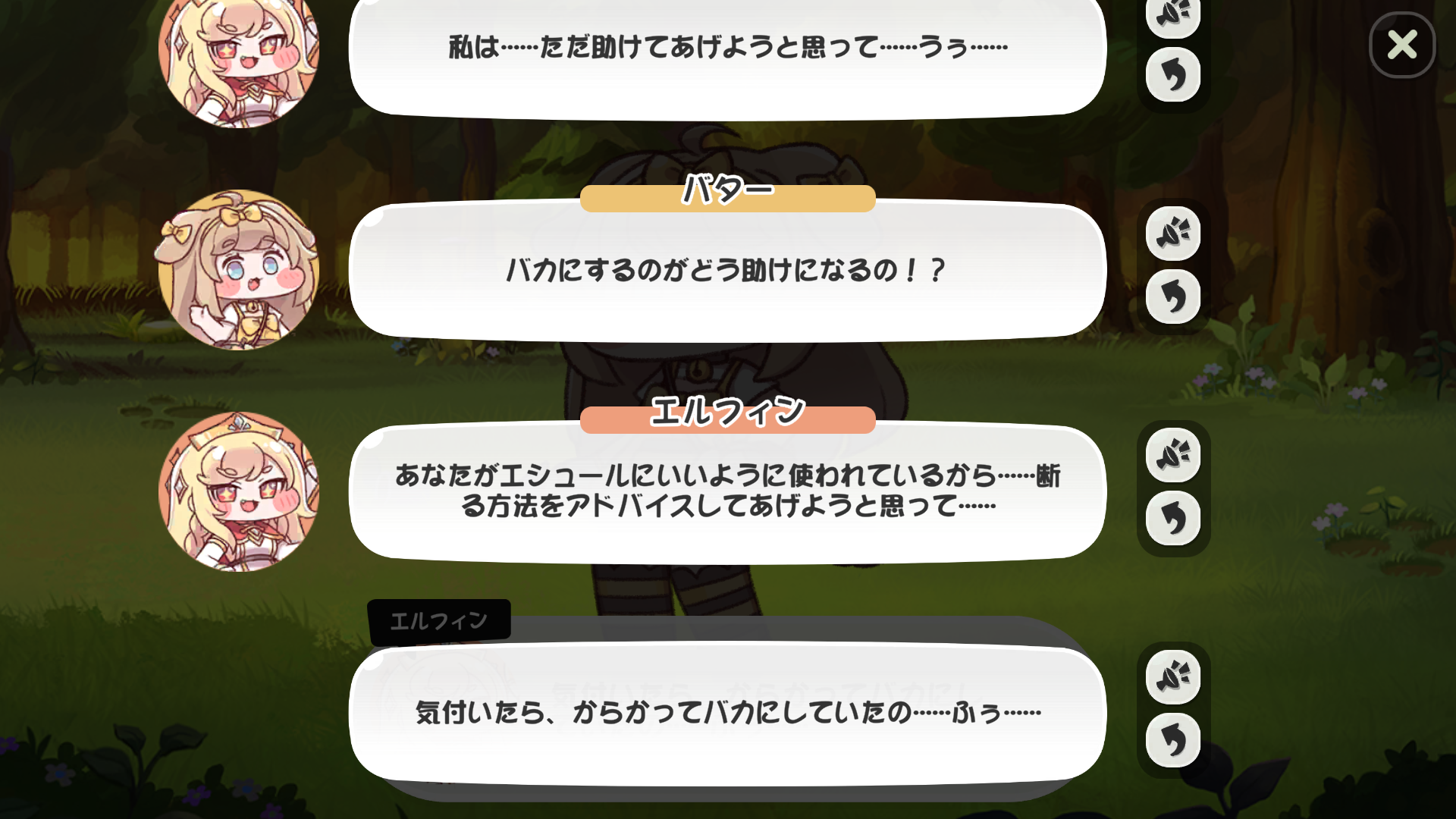Image resolution: width=1456 pixels, height=819 pixels.
Task: Rewind to the 気付いたら line
Action: coord(1172,740)
